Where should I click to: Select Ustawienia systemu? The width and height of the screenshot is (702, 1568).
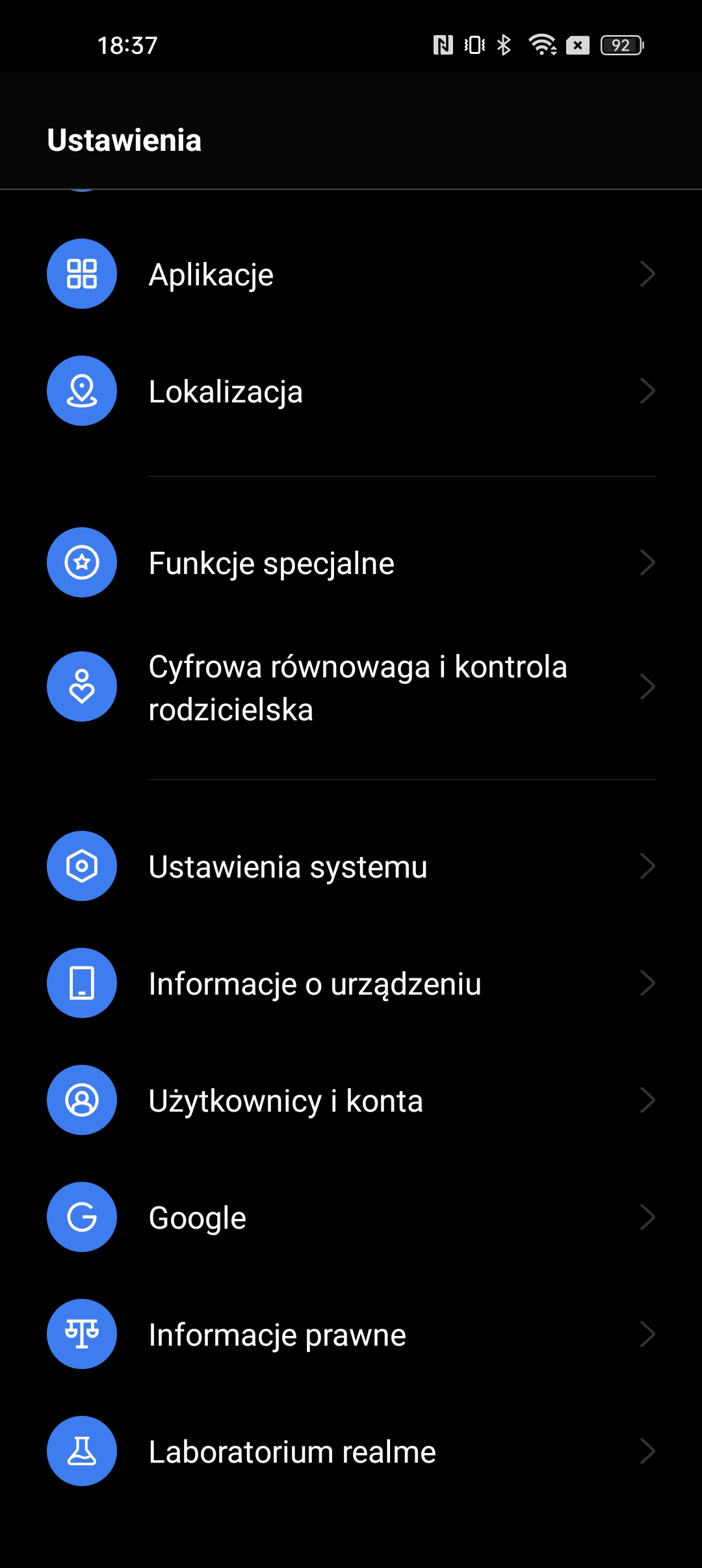coord(351,866)
